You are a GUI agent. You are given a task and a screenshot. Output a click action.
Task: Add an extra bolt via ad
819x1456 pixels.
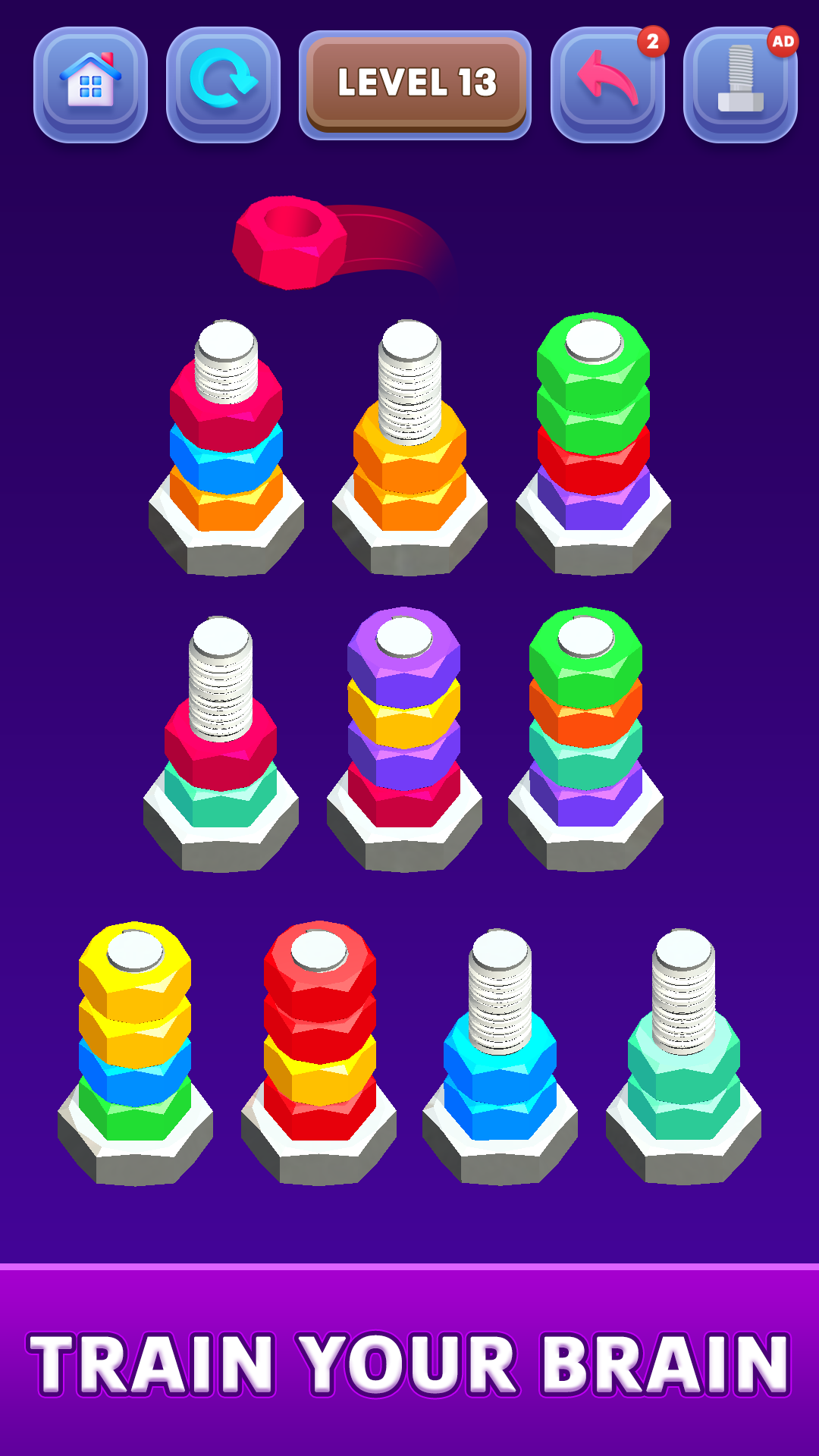click(x=740, y=84)
